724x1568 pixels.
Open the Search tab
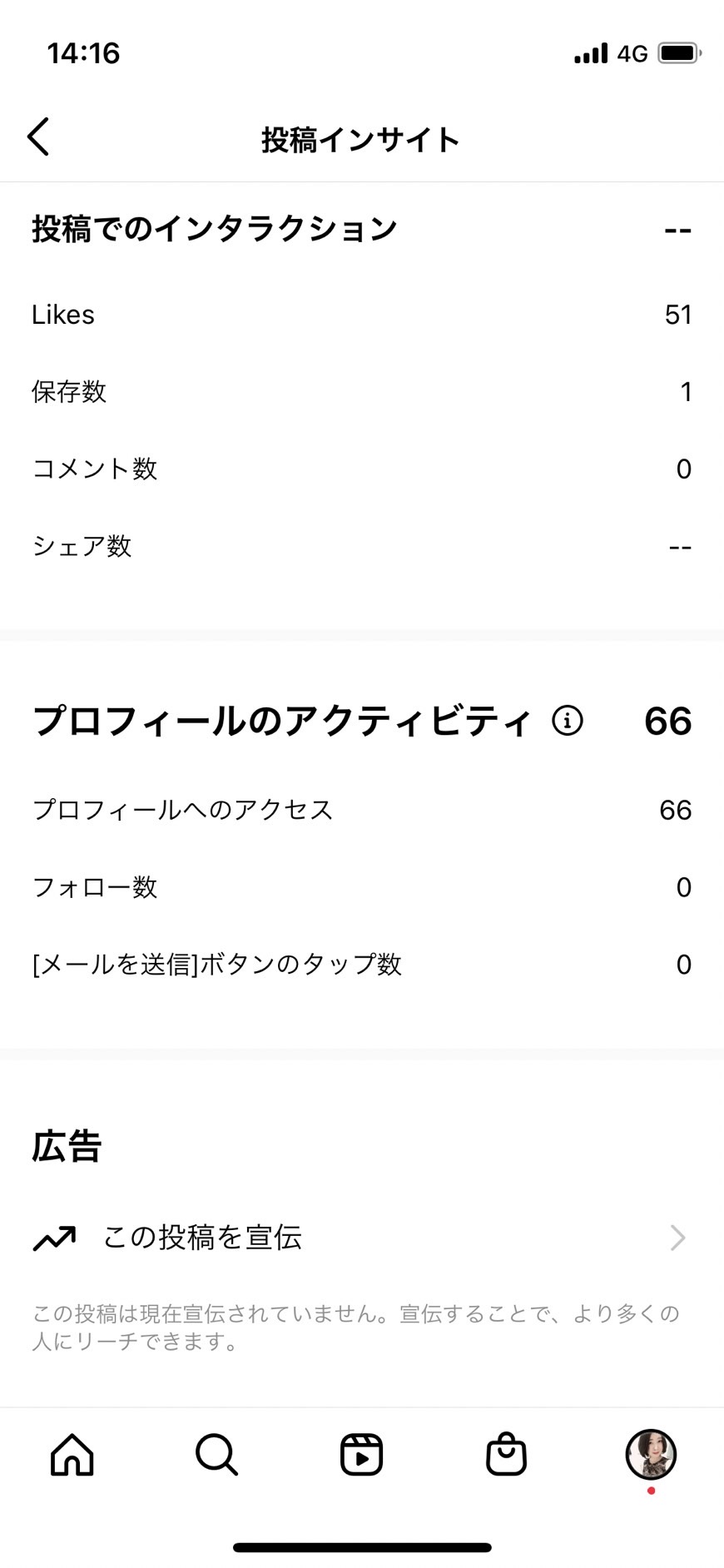point(217,1455)
